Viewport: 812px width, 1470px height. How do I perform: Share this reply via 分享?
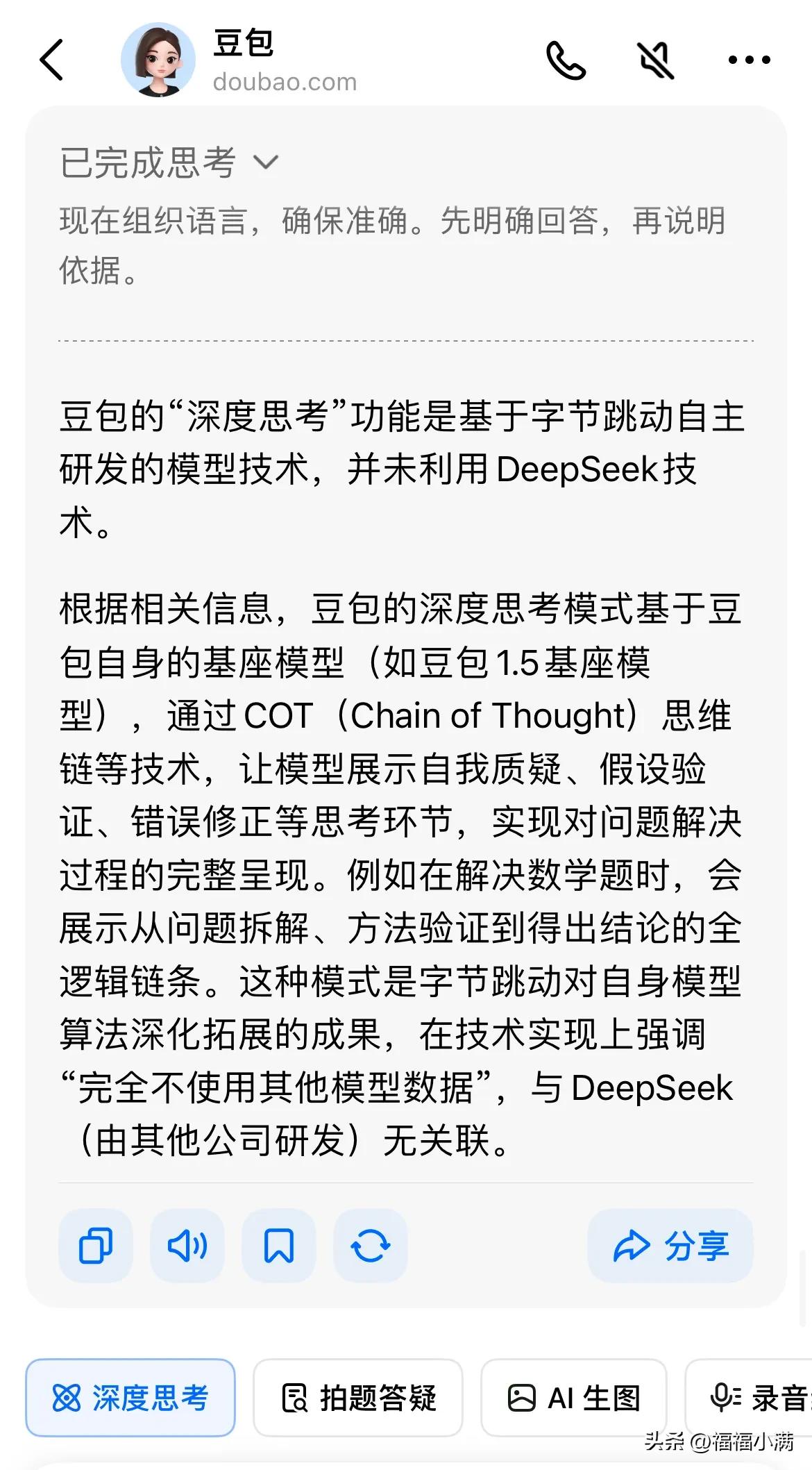670,1245
